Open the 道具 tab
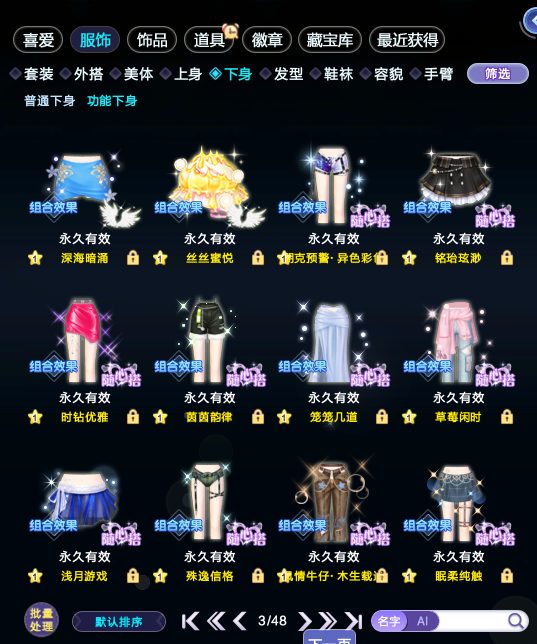The width and height of the screenshot is (537, 644). [x=209, y=40]
